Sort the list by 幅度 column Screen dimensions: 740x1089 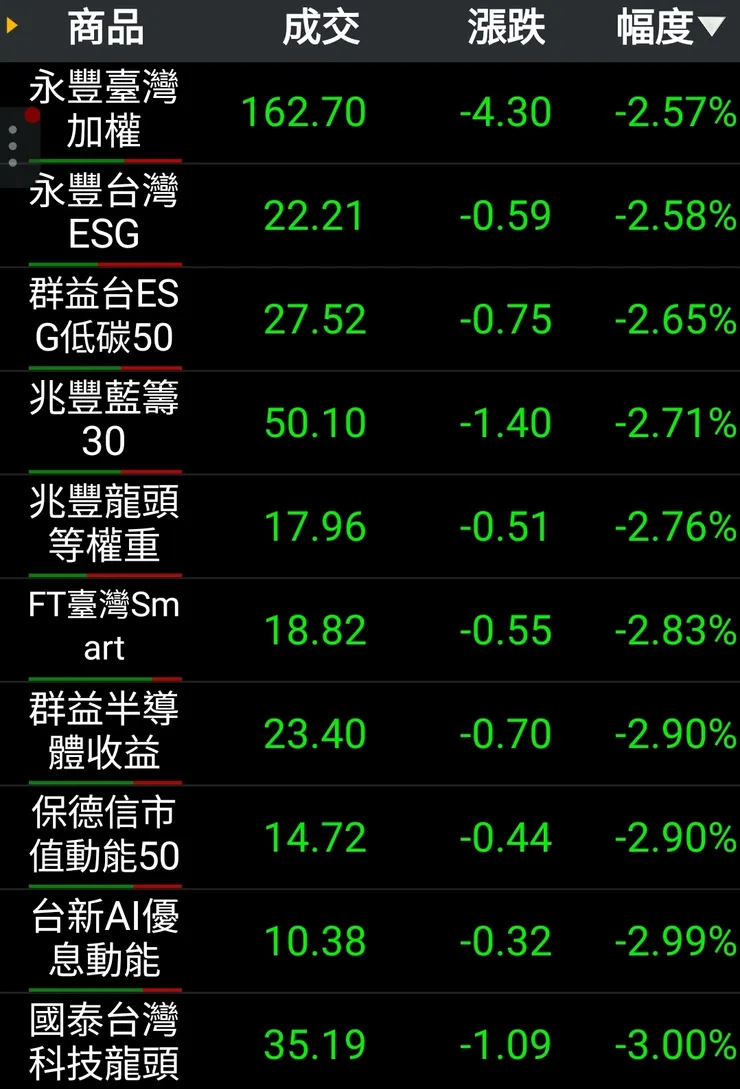[668, 28]
